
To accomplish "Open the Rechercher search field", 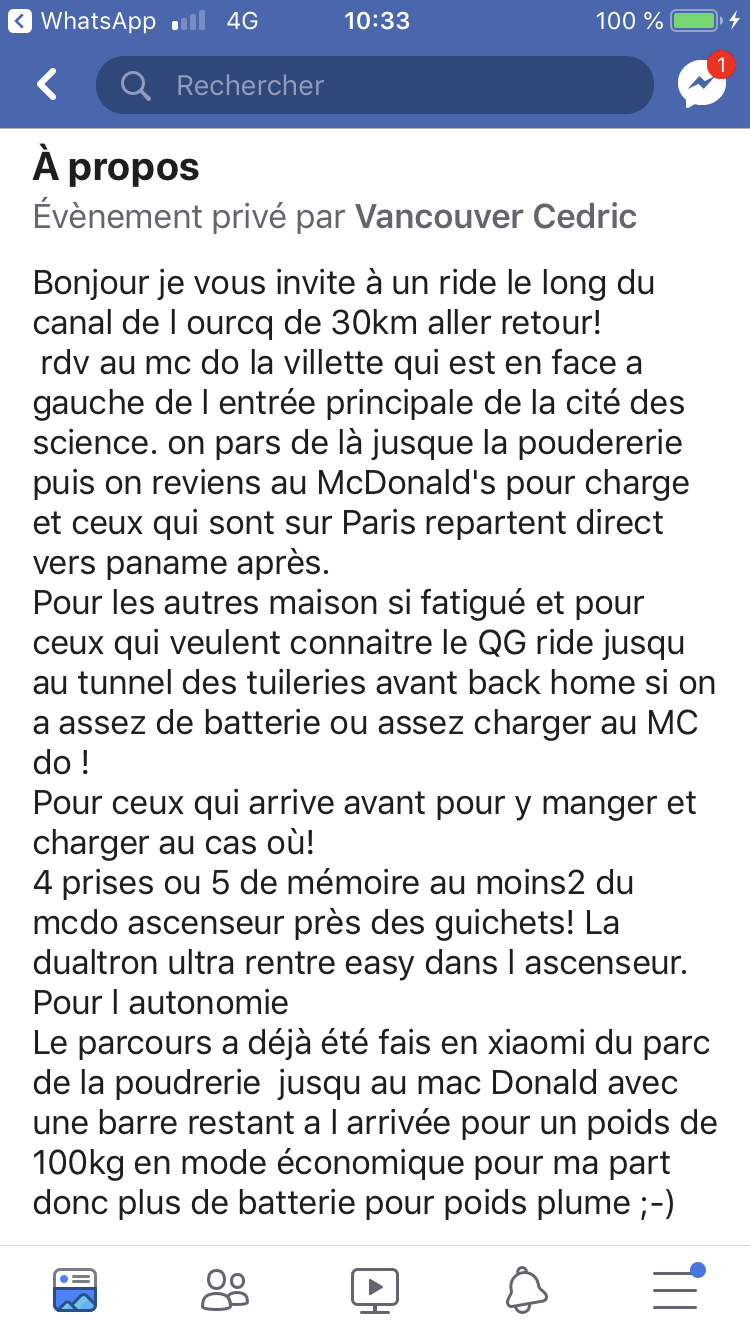I will (x=375, y=85).
